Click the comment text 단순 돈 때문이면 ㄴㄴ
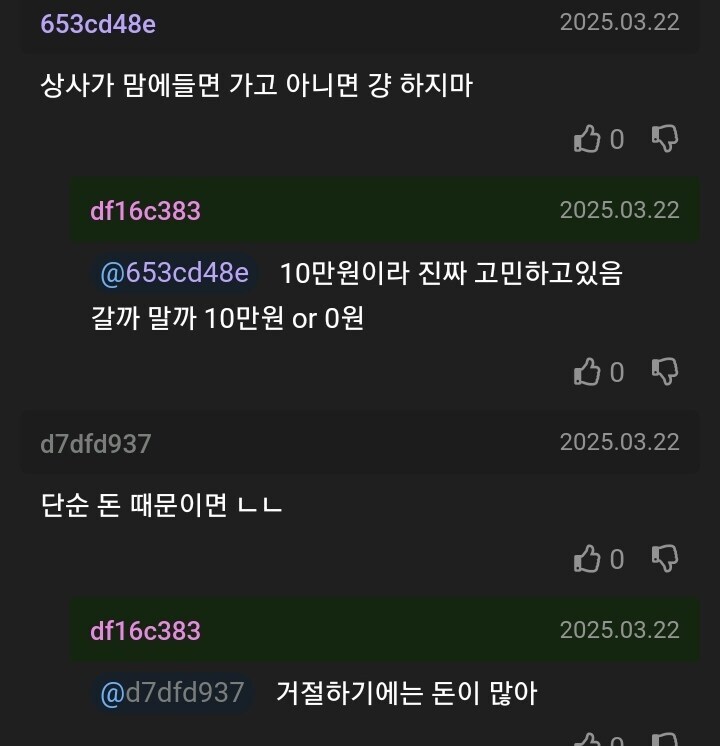 tap(162, 503)
